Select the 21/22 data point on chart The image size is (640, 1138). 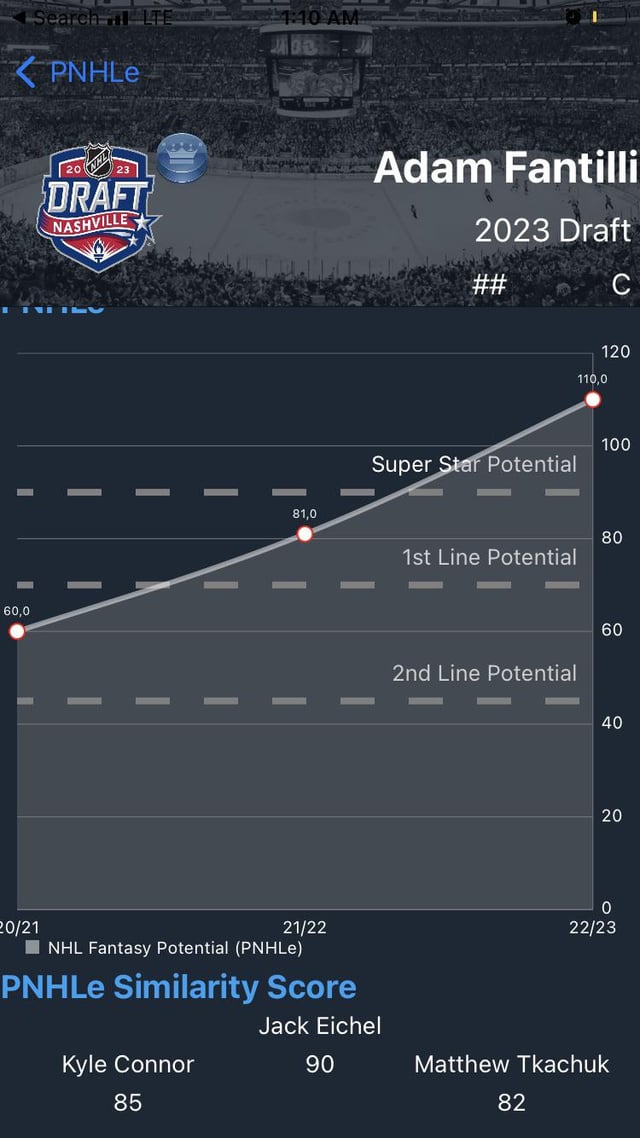click(305, 534)
